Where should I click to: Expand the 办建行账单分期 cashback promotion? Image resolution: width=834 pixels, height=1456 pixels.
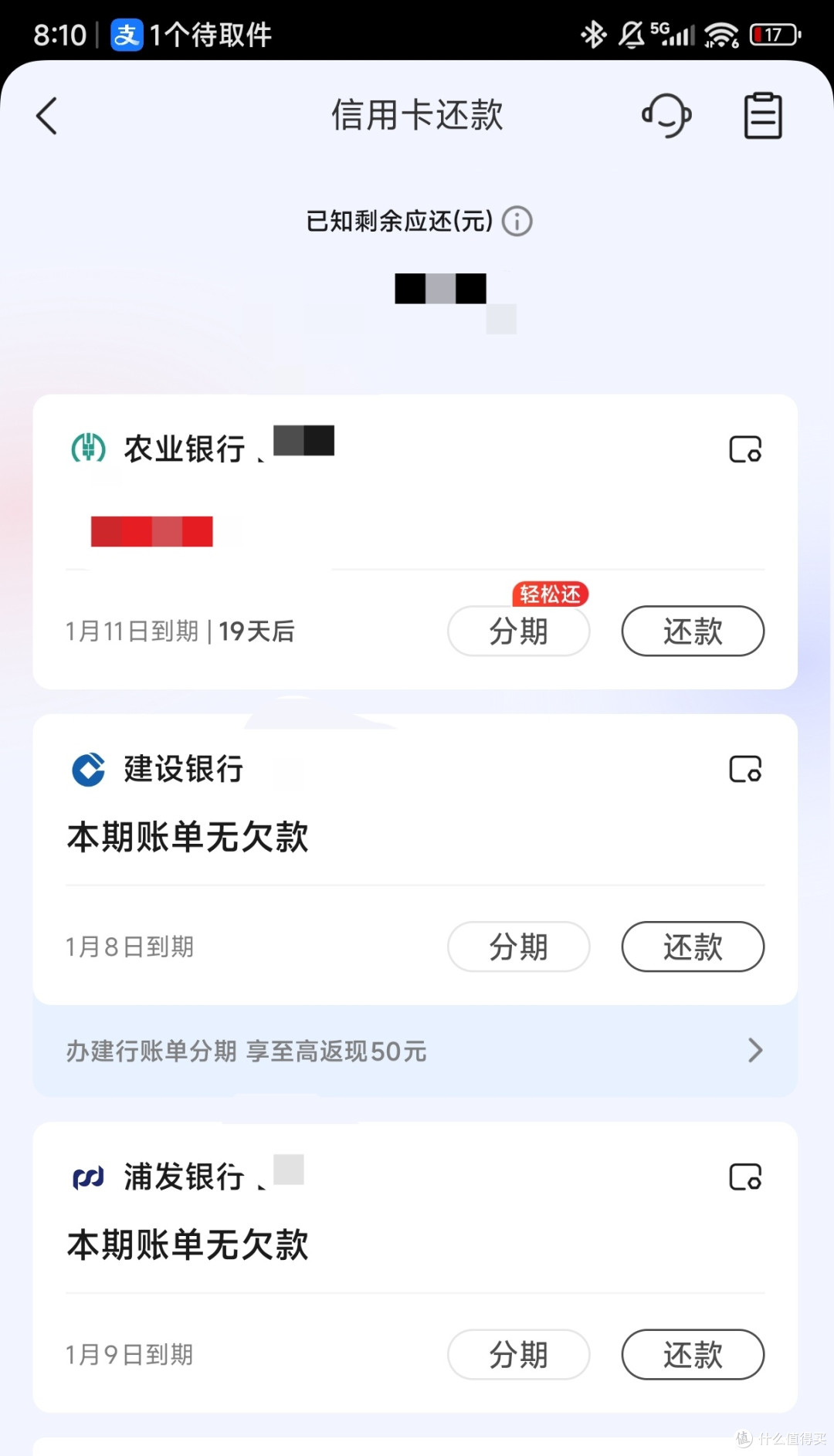coord(415,1051)
